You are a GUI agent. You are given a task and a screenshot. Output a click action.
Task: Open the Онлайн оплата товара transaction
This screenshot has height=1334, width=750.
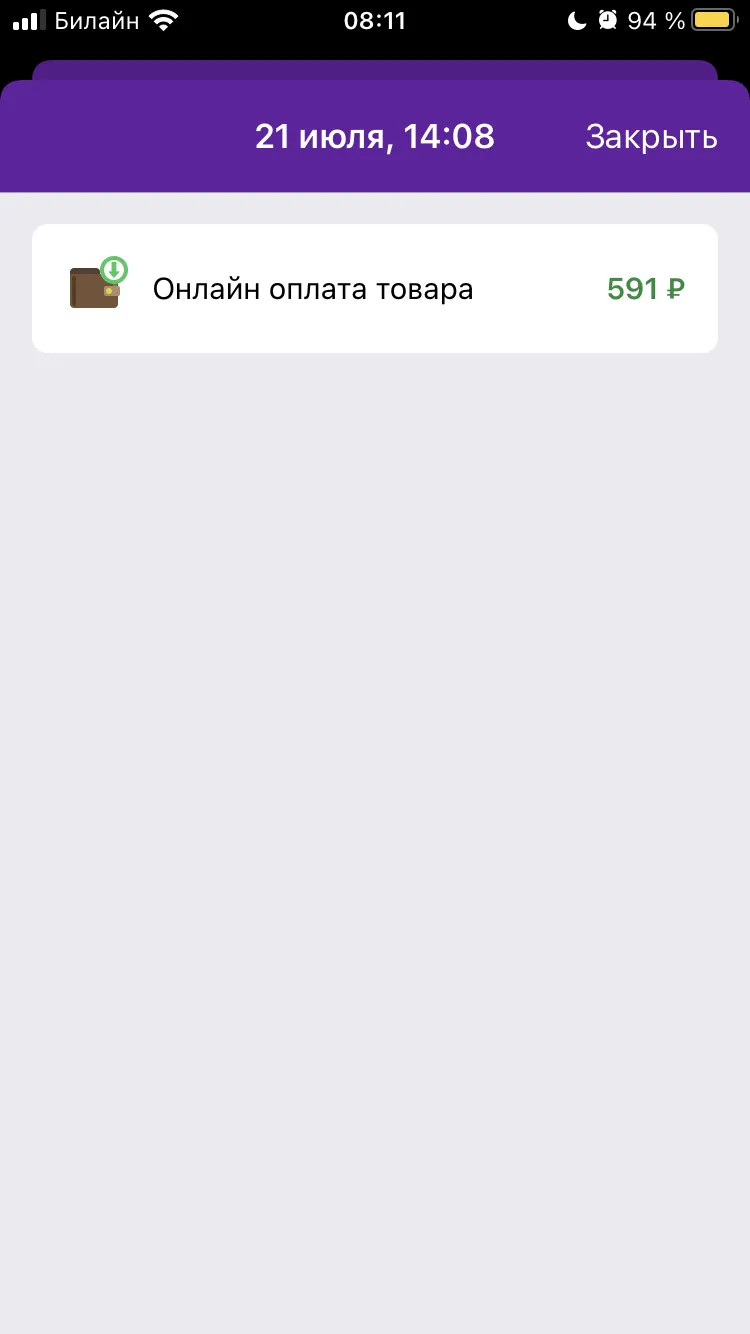(x=375, y=288)
